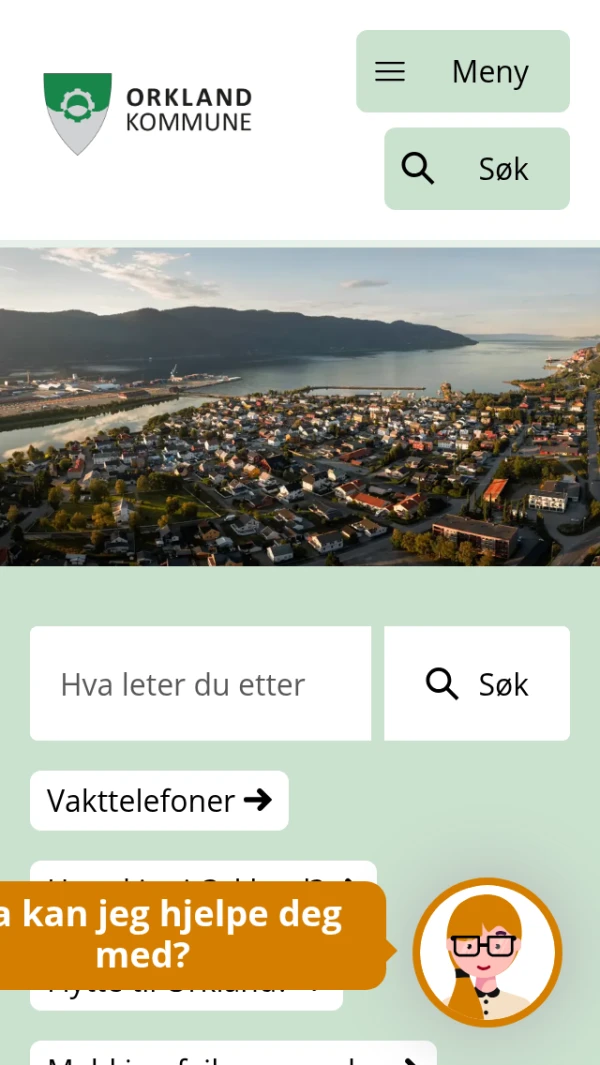Submit search with the white Søk button
This screenshot has height=1065, width=600.
(x=476, y=684)
